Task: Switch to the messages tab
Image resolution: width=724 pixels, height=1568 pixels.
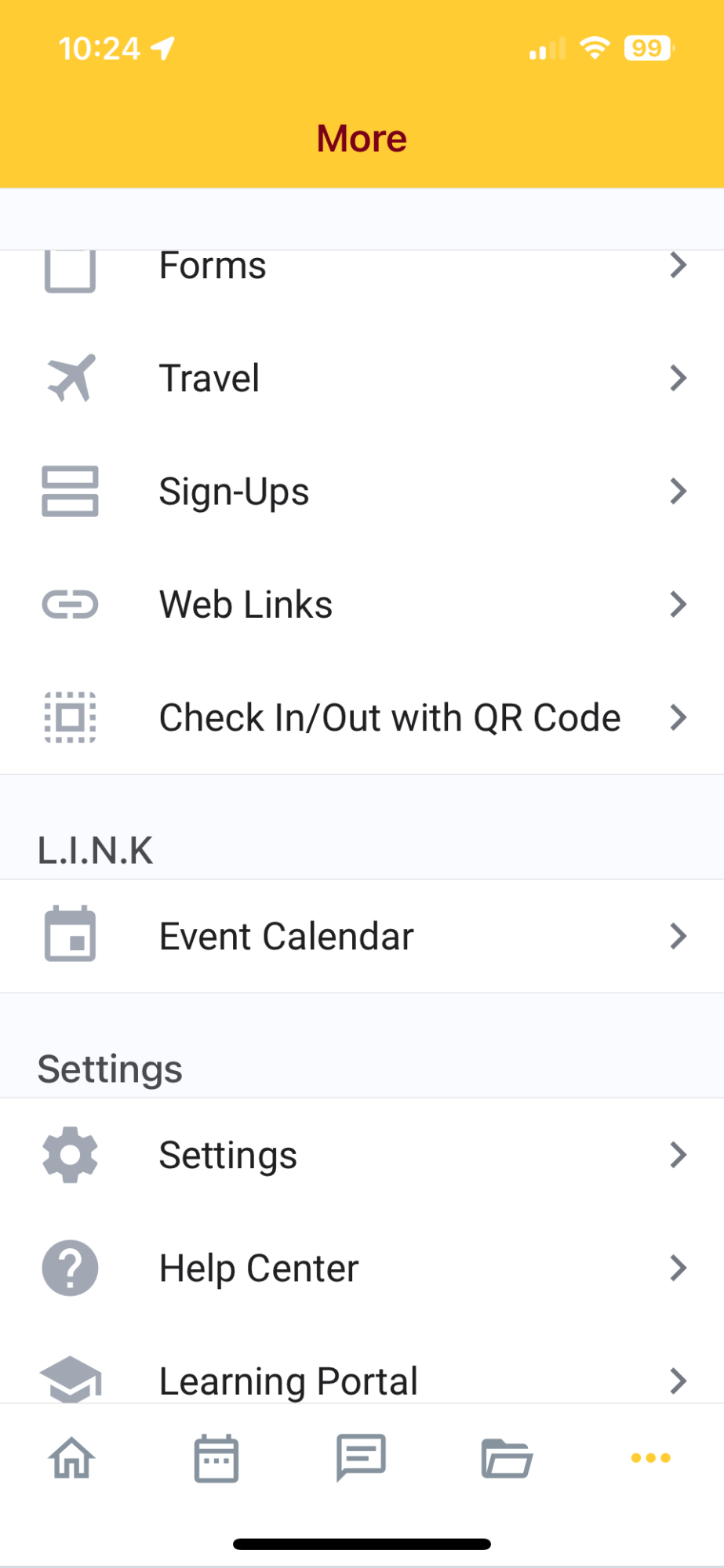Action: click(x=361, y=1458)
